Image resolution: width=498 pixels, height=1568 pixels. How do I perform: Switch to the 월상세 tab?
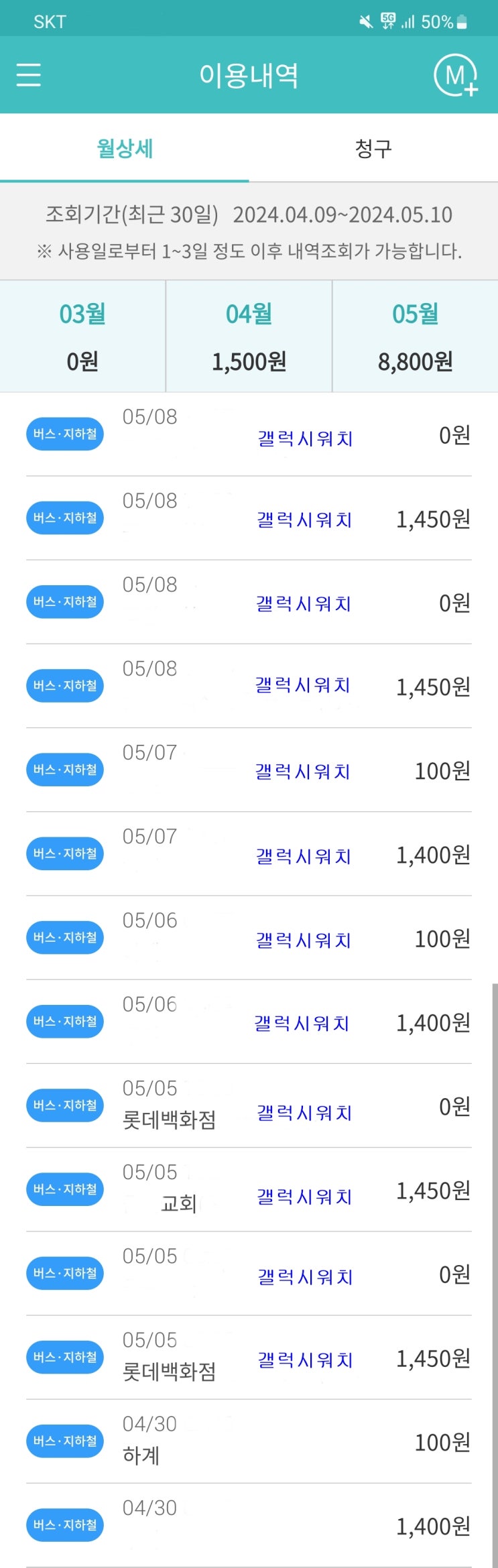[125, 148]
